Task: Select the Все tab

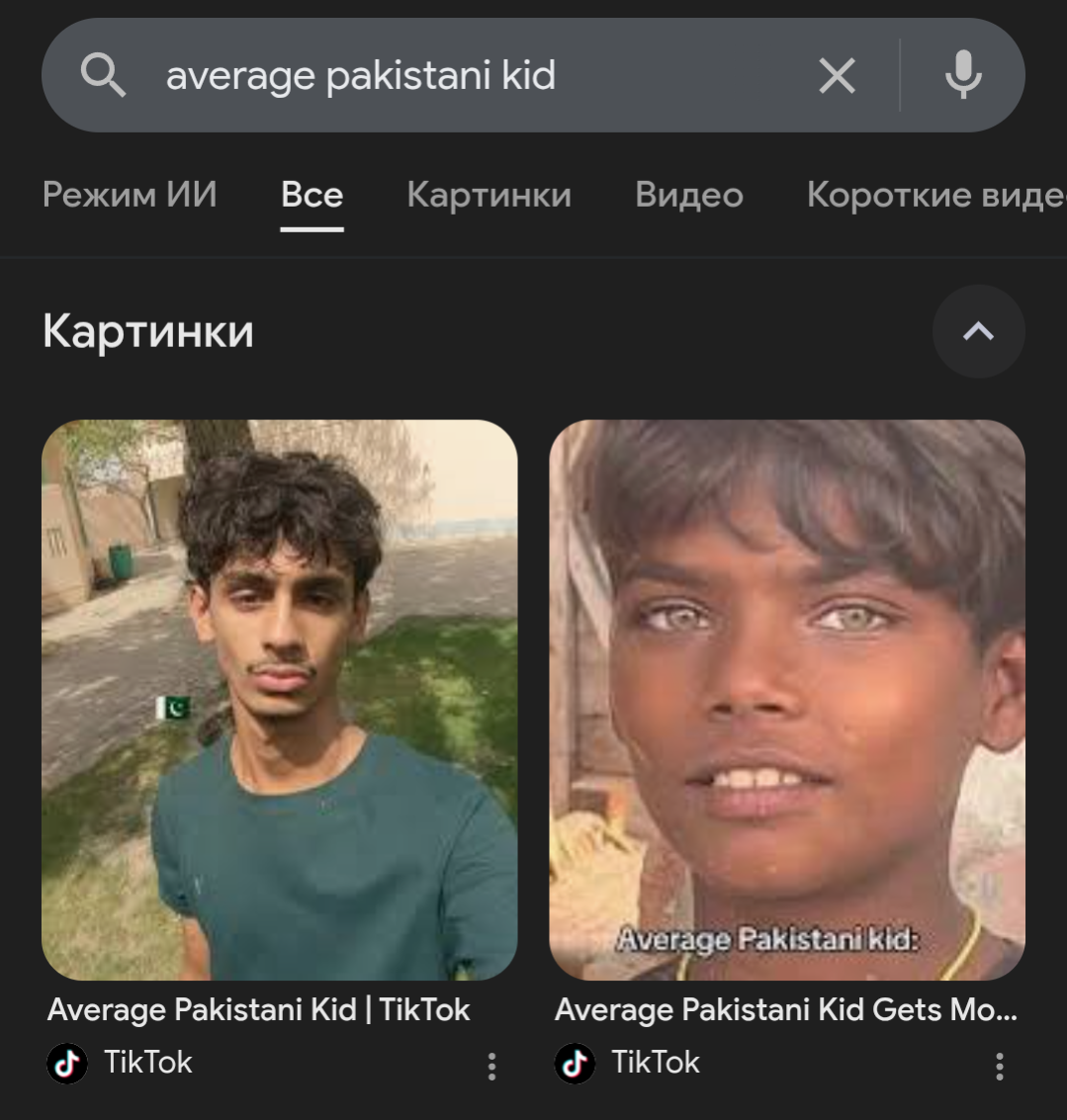Action: 311,195
